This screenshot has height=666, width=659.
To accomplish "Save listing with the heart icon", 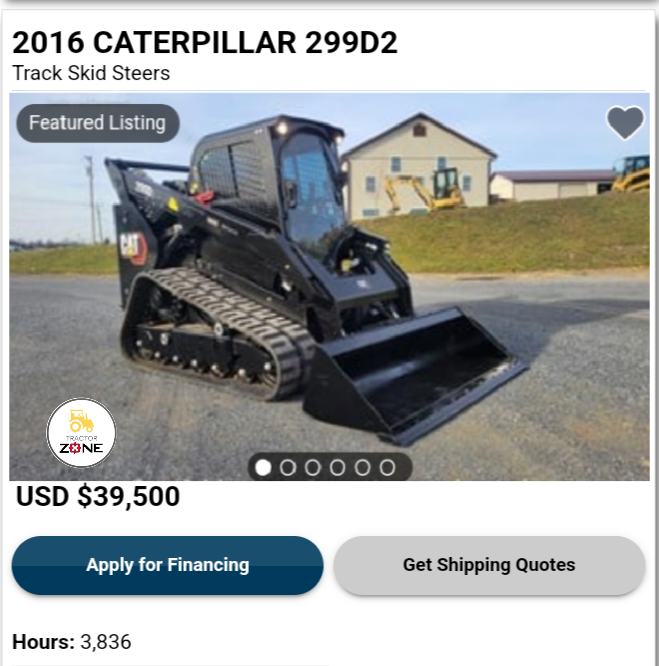I will click(x=625, y=123).
